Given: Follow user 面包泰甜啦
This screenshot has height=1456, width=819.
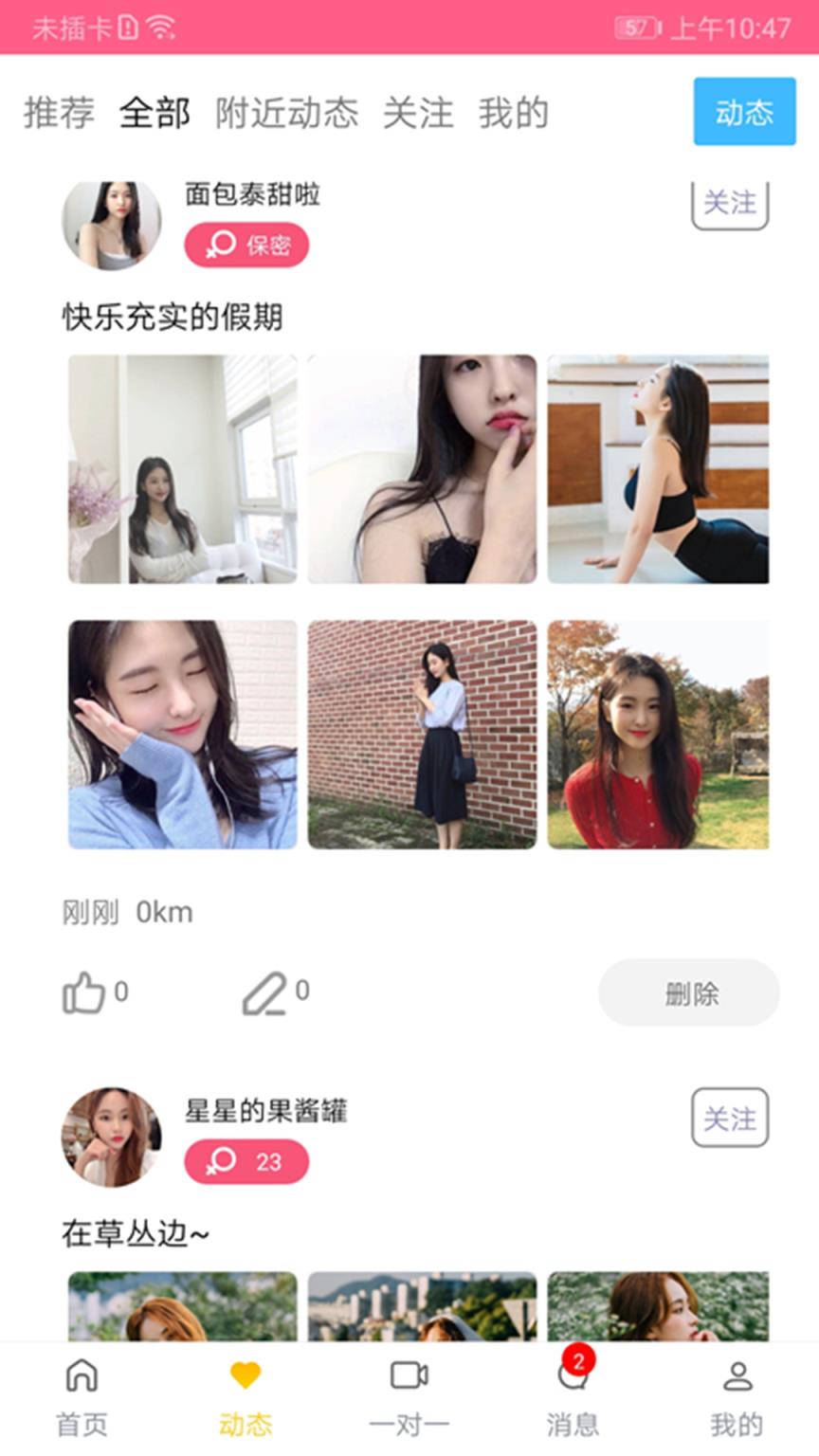Looking at the screenshot, I should point(729,203).
